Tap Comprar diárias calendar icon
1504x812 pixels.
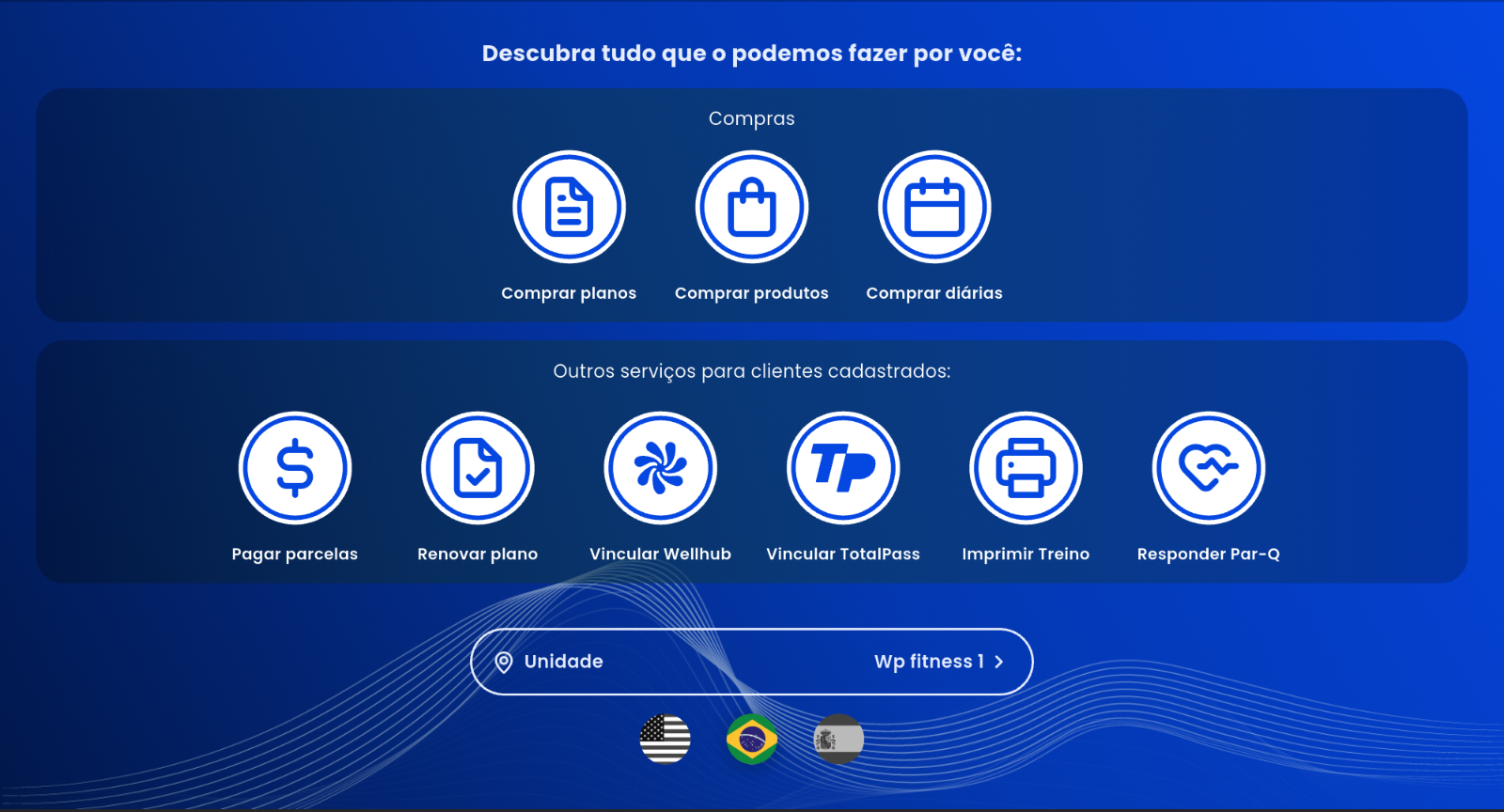934,208
